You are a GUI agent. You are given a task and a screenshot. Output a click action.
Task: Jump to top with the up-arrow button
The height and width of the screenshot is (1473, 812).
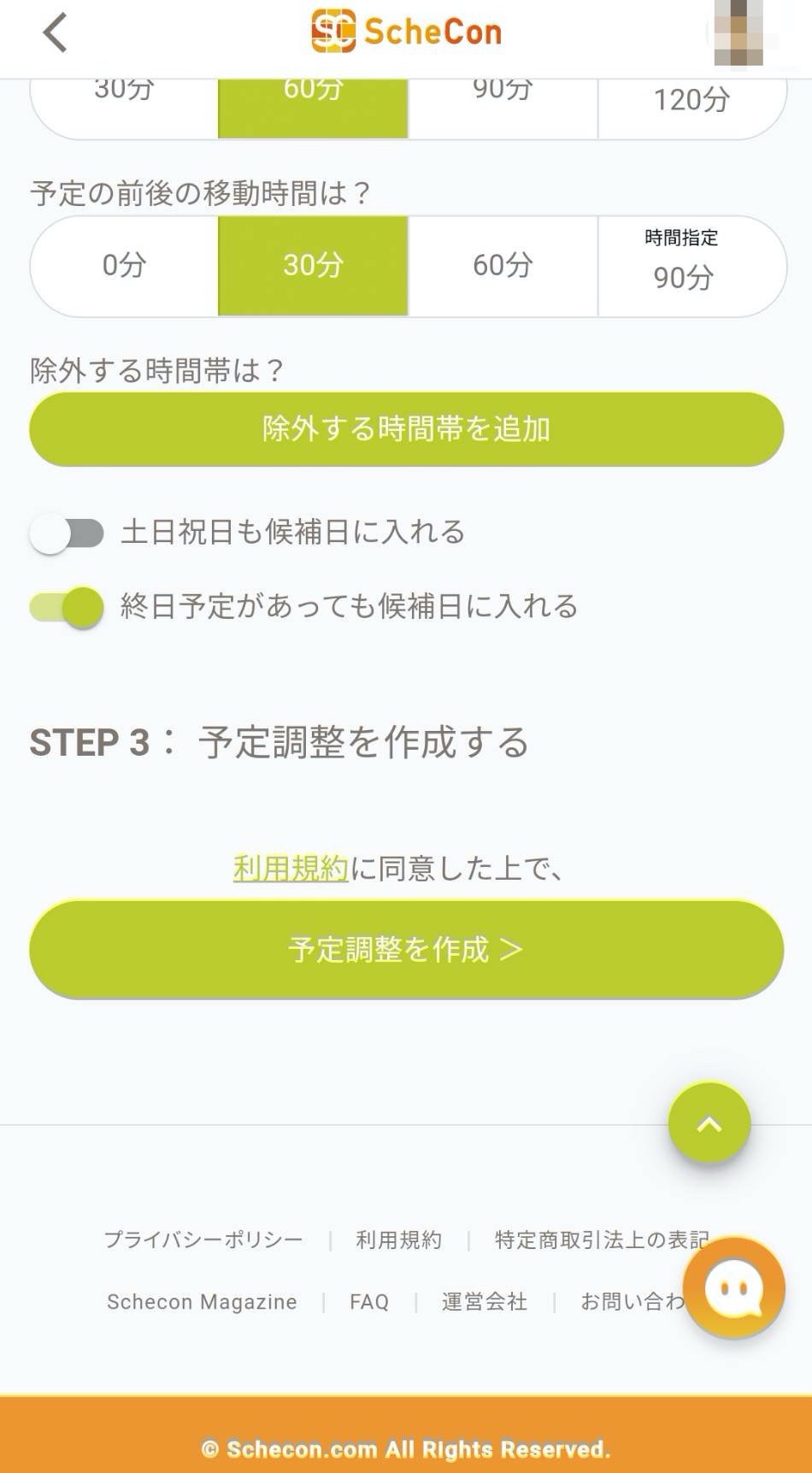coord(709,1124)
